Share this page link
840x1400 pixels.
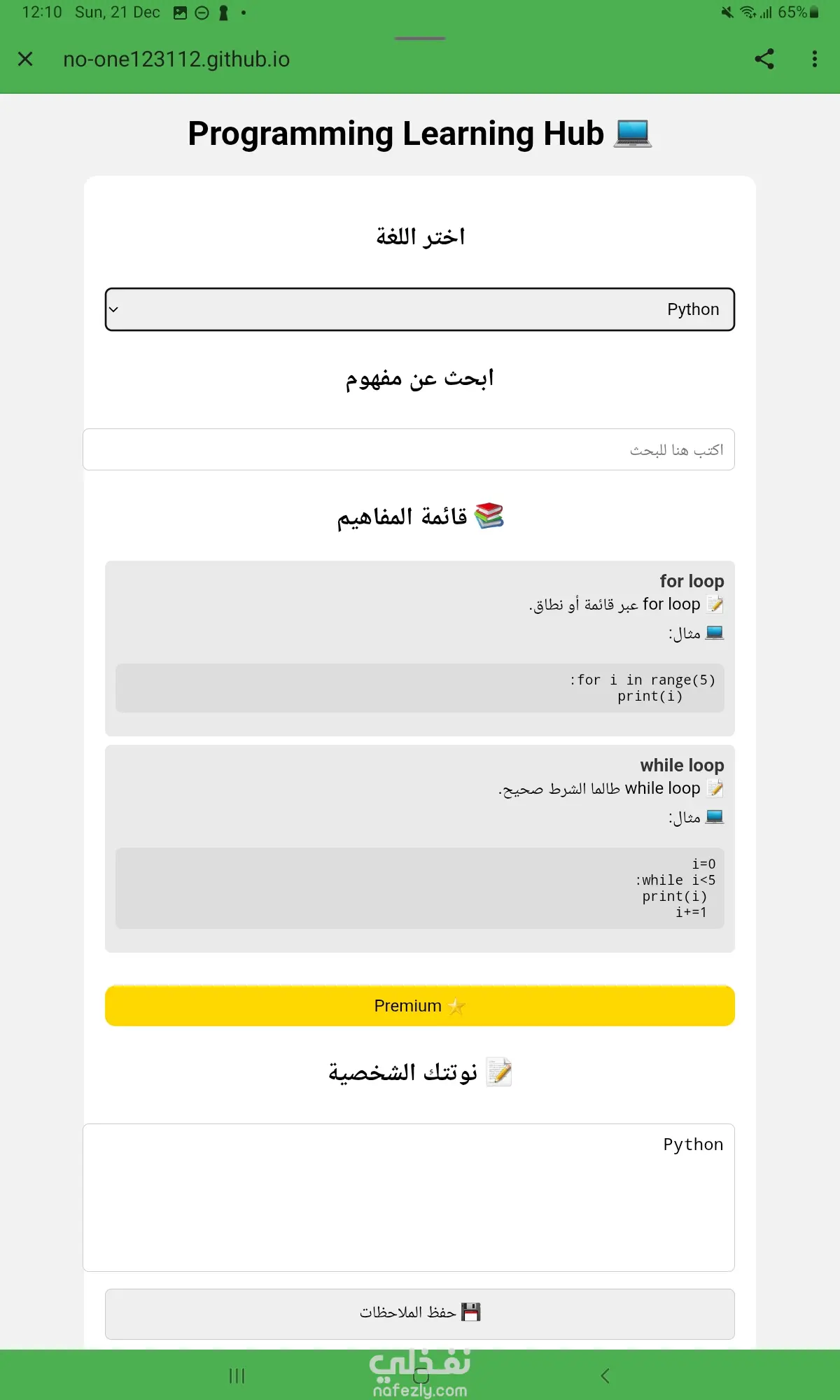tap(764, 59)
